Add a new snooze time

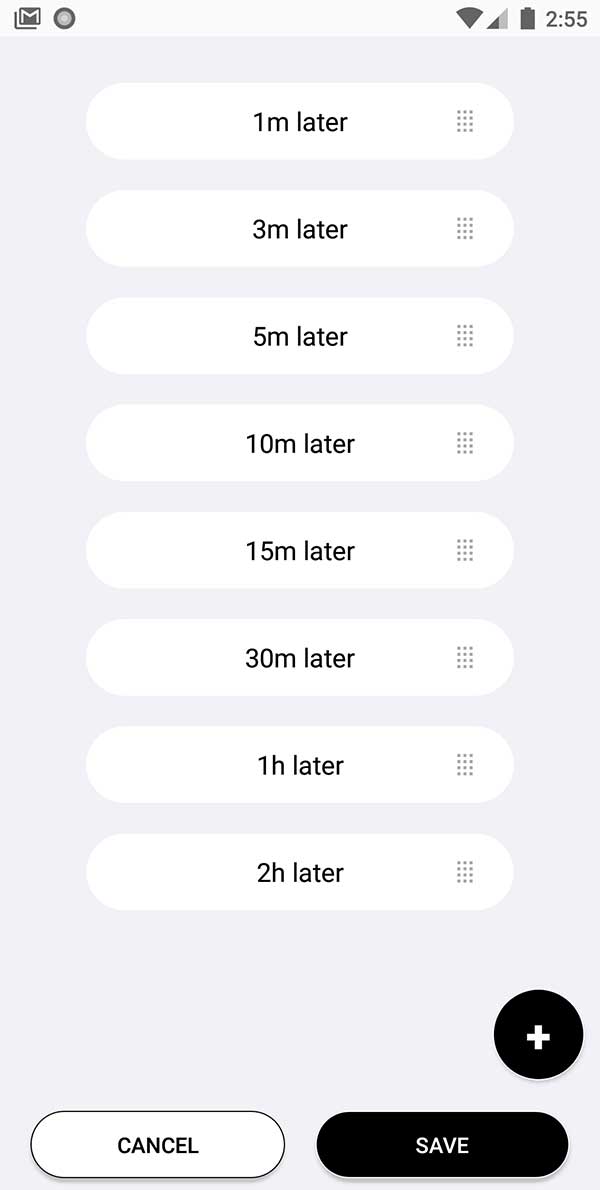(538, 1036)
